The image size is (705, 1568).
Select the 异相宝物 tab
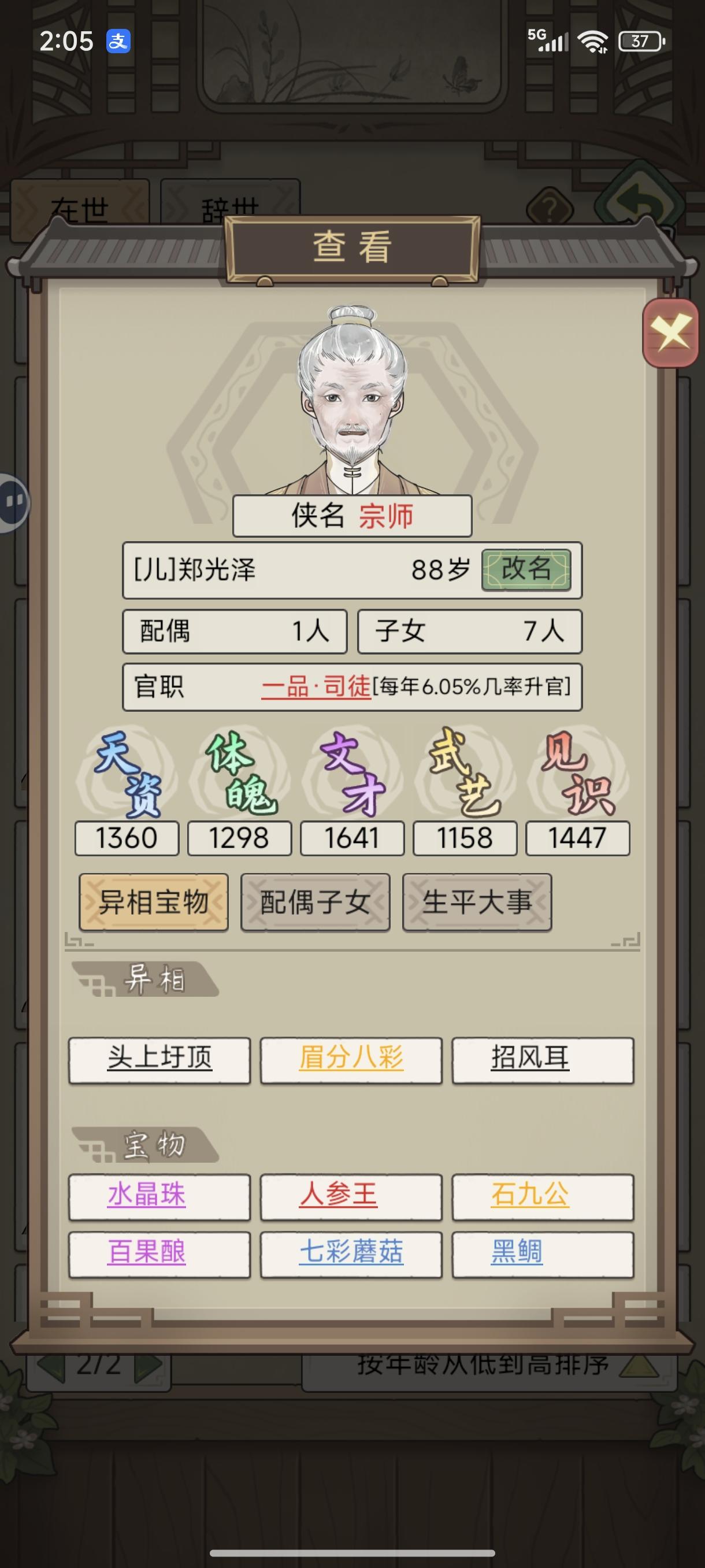(x=153, y=901)
